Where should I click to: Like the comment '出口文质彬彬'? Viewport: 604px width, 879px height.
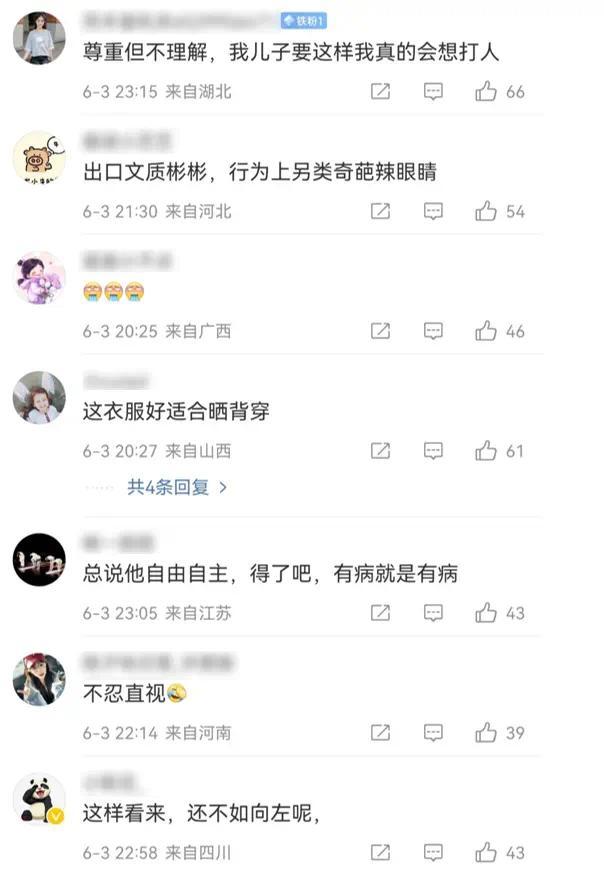(487, 212)
